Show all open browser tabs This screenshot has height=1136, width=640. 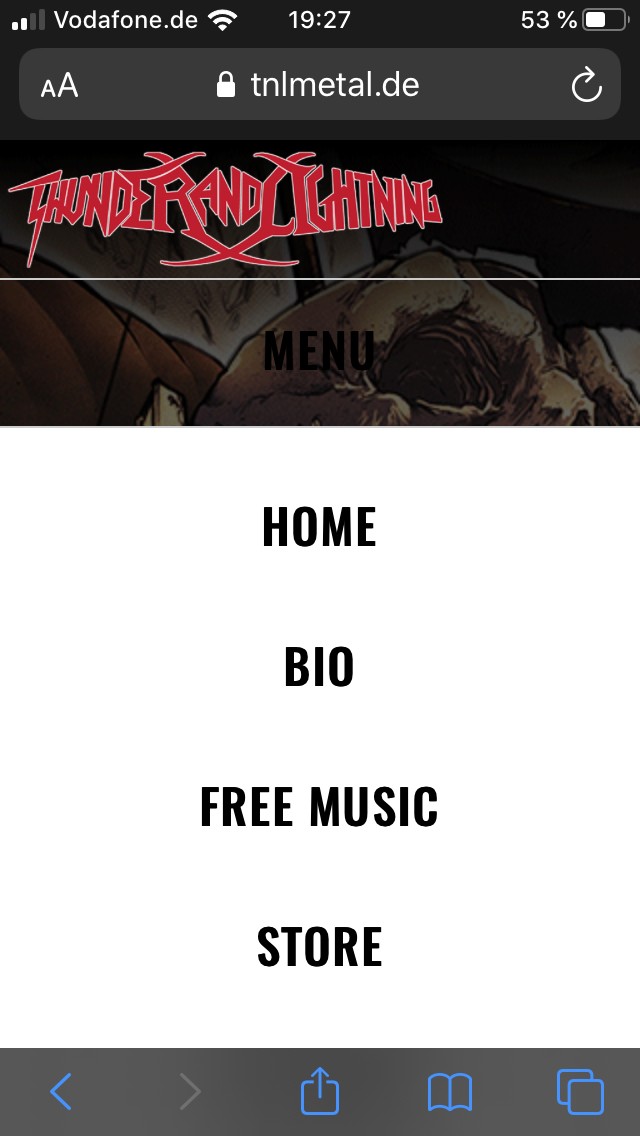coord(580,1091)
